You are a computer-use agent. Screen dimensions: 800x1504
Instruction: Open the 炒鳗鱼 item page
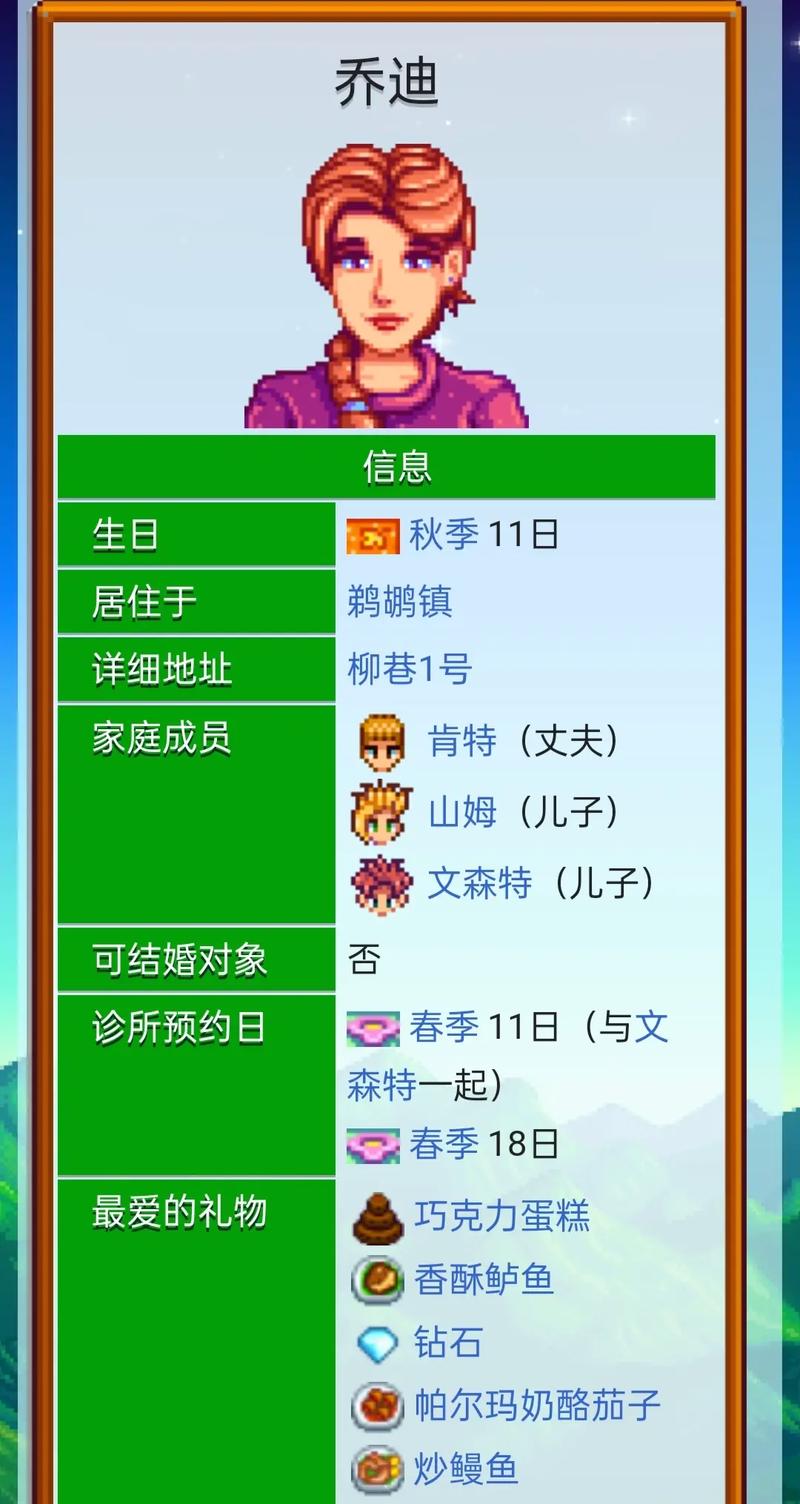tap(466, 1468)
